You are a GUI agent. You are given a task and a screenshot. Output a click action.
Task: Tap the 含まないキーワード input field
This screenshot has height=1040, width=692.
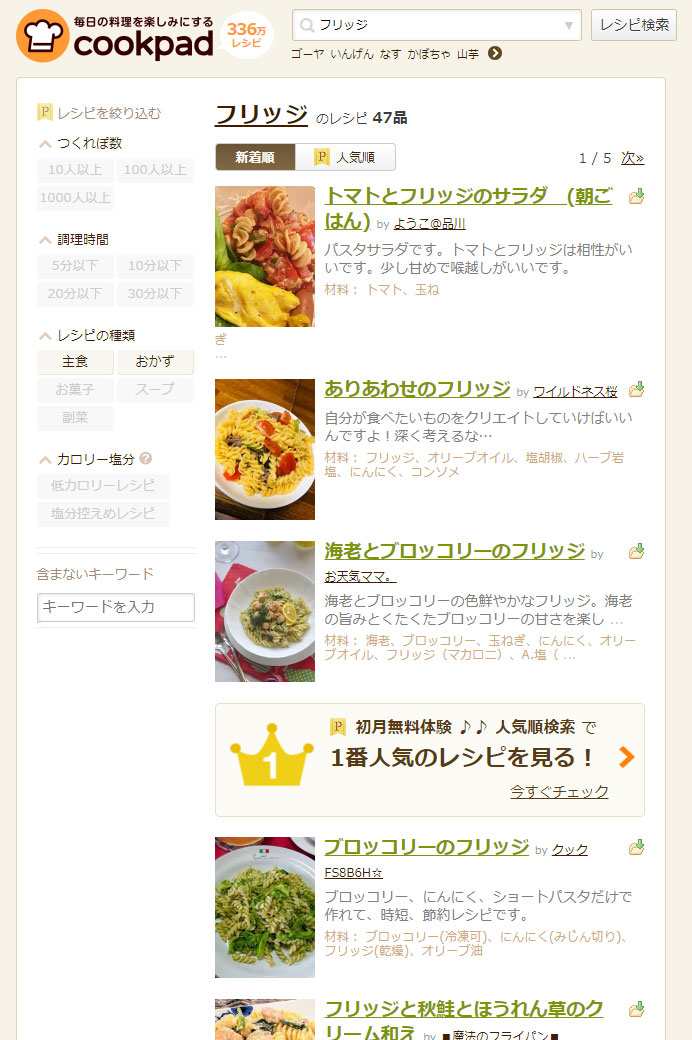[116, 607]
